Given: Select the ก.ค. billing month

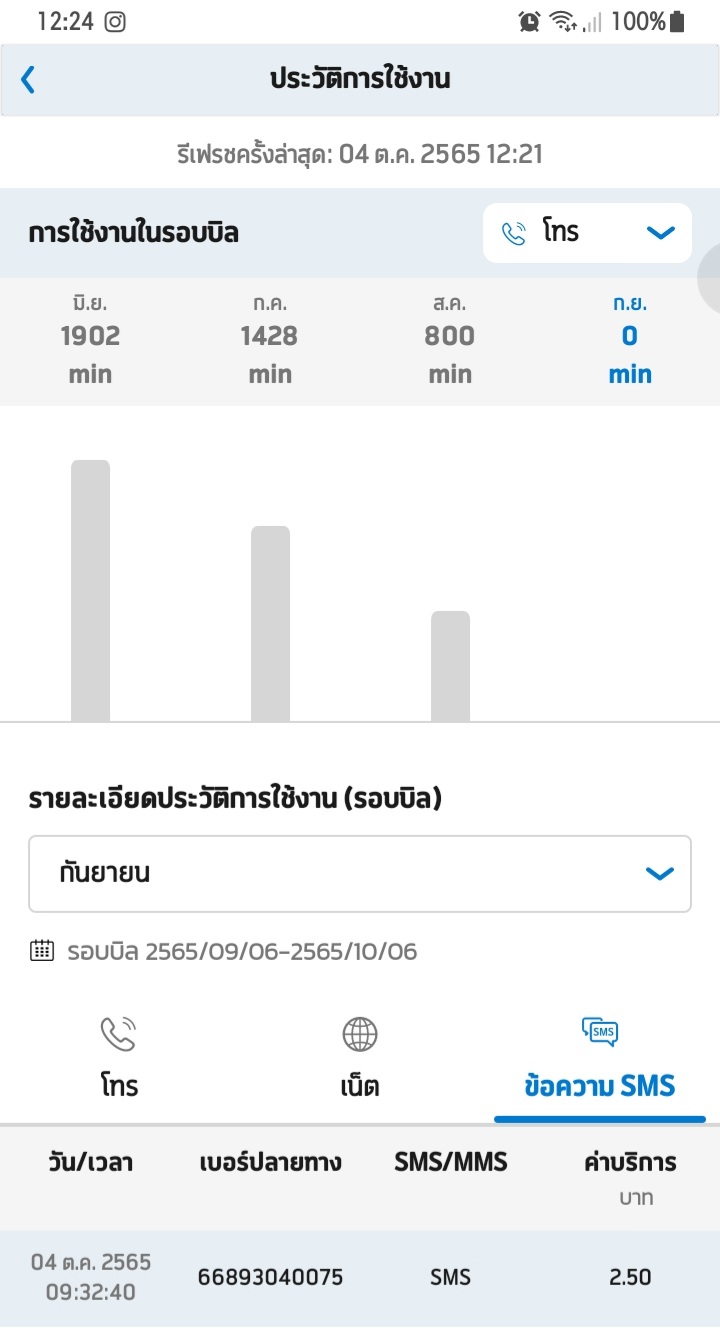Looking at the screenshot, I should tap(269, 340).
